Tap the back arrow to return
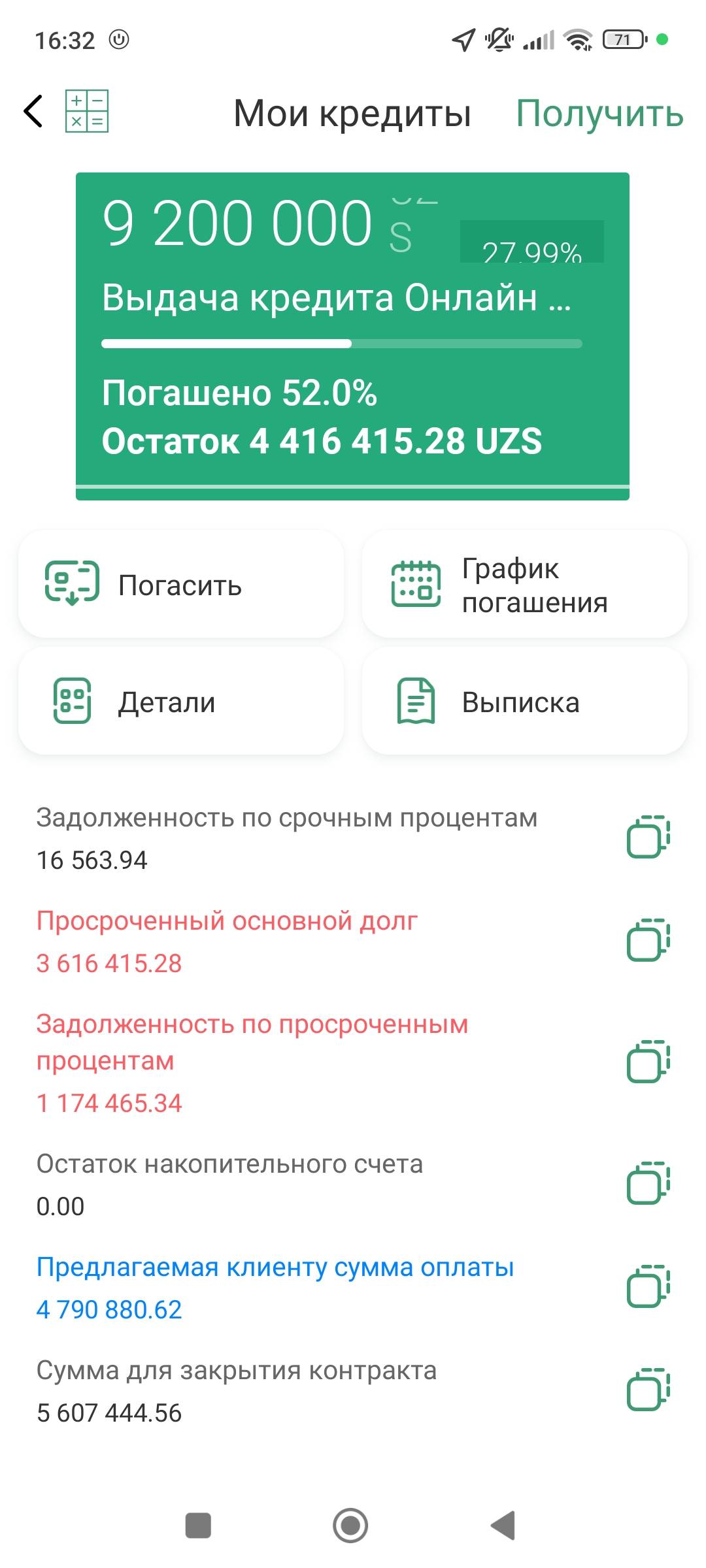 coord(32,111)
